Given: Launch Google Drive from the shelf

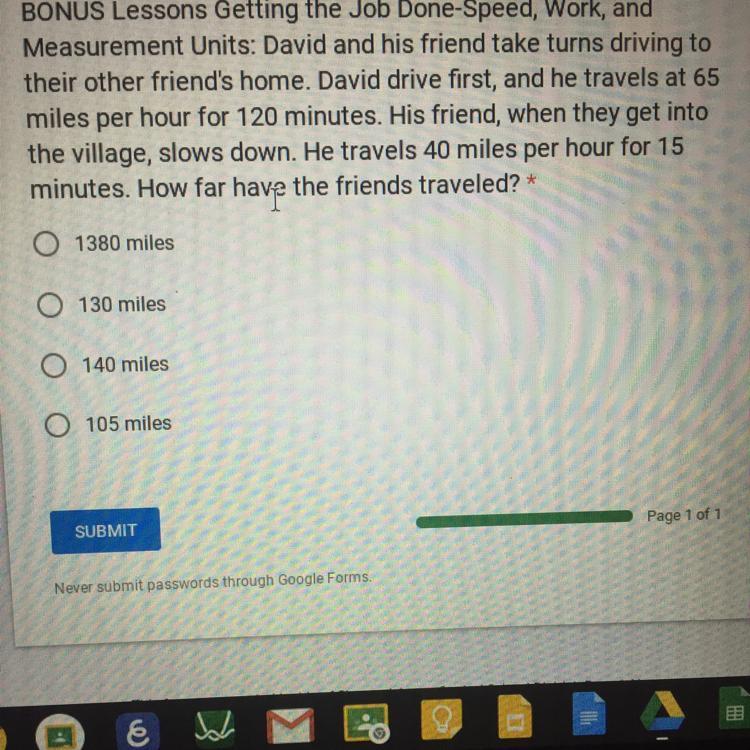Looking at the screenshot, I should click(x=662, y=718).
